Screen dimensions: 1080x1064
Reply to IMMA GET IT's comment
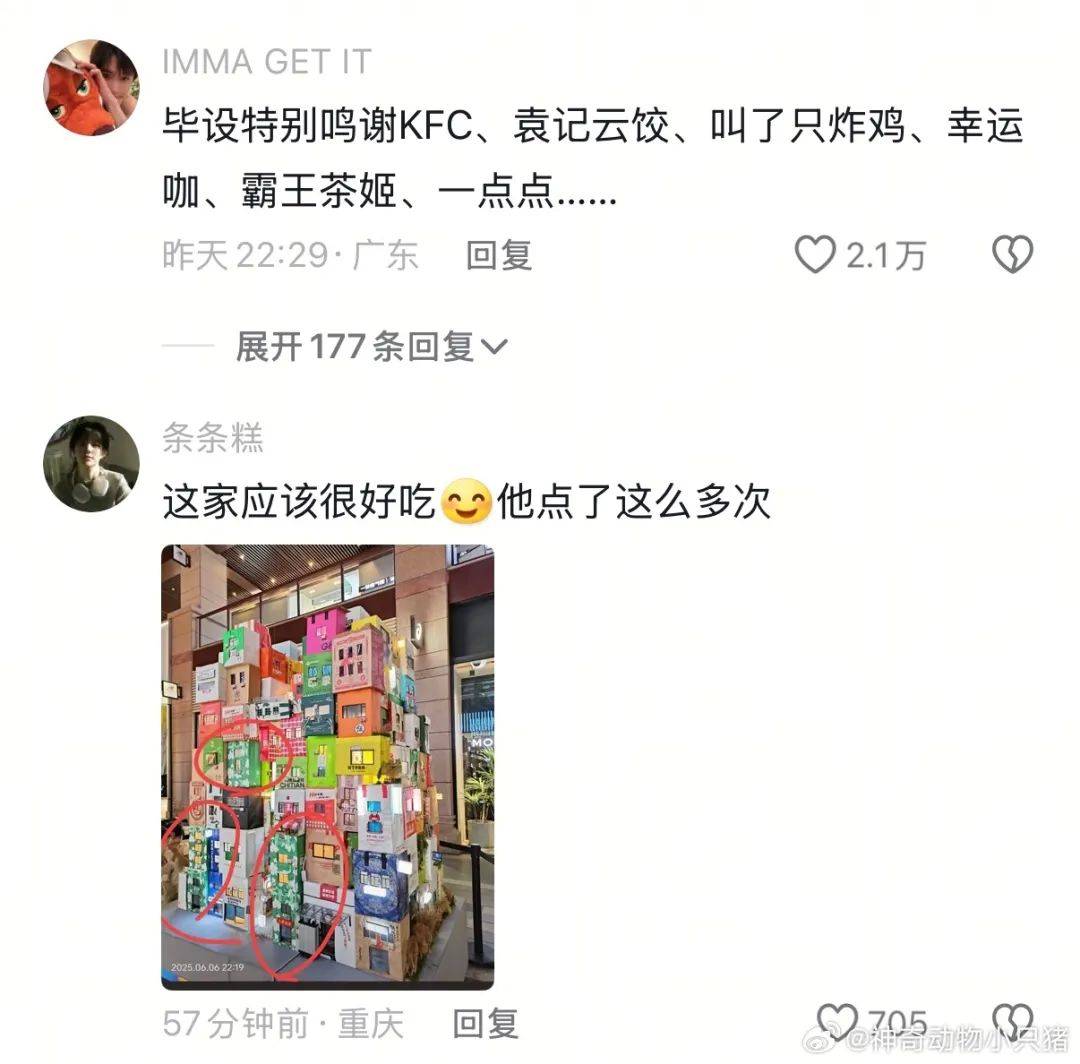point(498,256)
